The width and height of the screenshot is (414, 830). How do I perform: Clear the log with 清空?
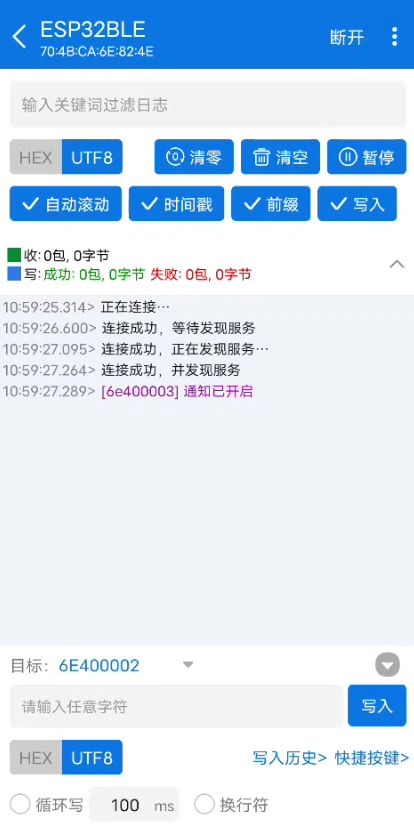click(x=280, y=157)
